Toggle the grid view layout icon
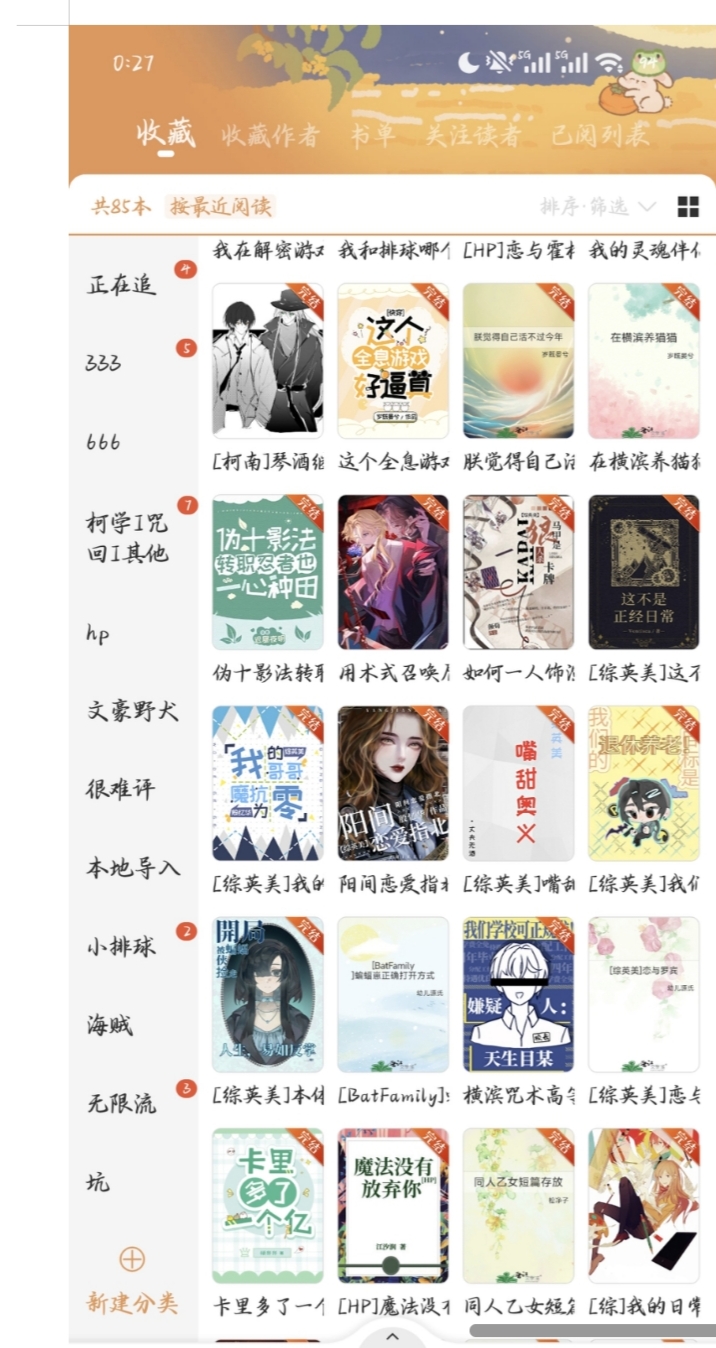The image size is (716, 1348). coord(688,207)
